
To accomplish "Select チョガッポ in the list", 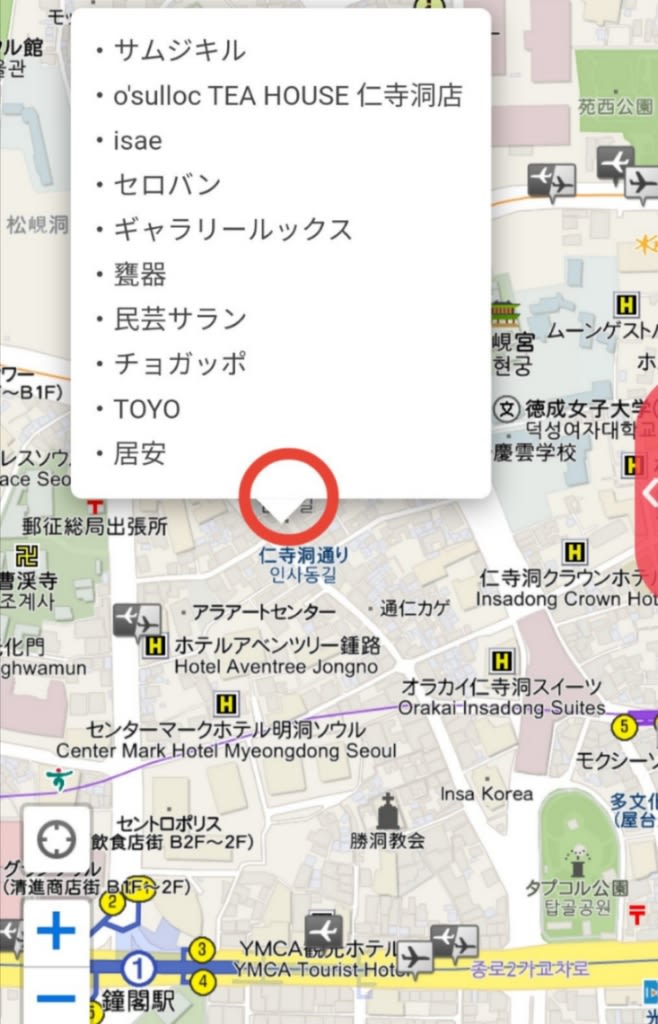I will [180, 364].
